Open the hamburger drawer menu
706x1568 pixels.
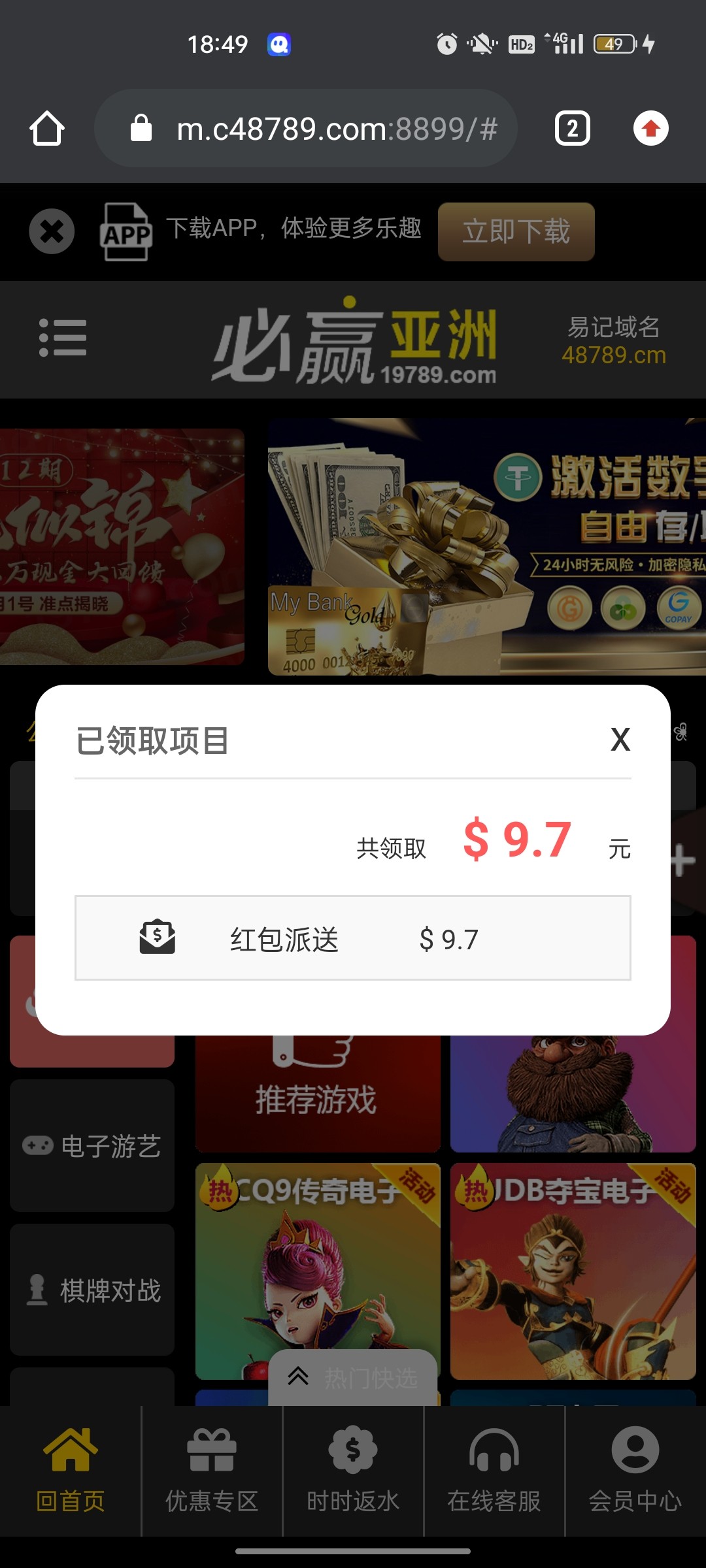point(63,338)
